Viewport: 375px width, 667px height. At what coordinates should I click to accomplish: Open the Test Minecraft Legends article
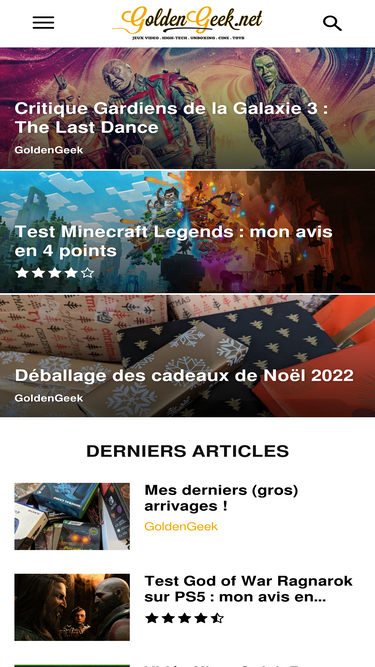pyautogui.click(x=173, y=241)
